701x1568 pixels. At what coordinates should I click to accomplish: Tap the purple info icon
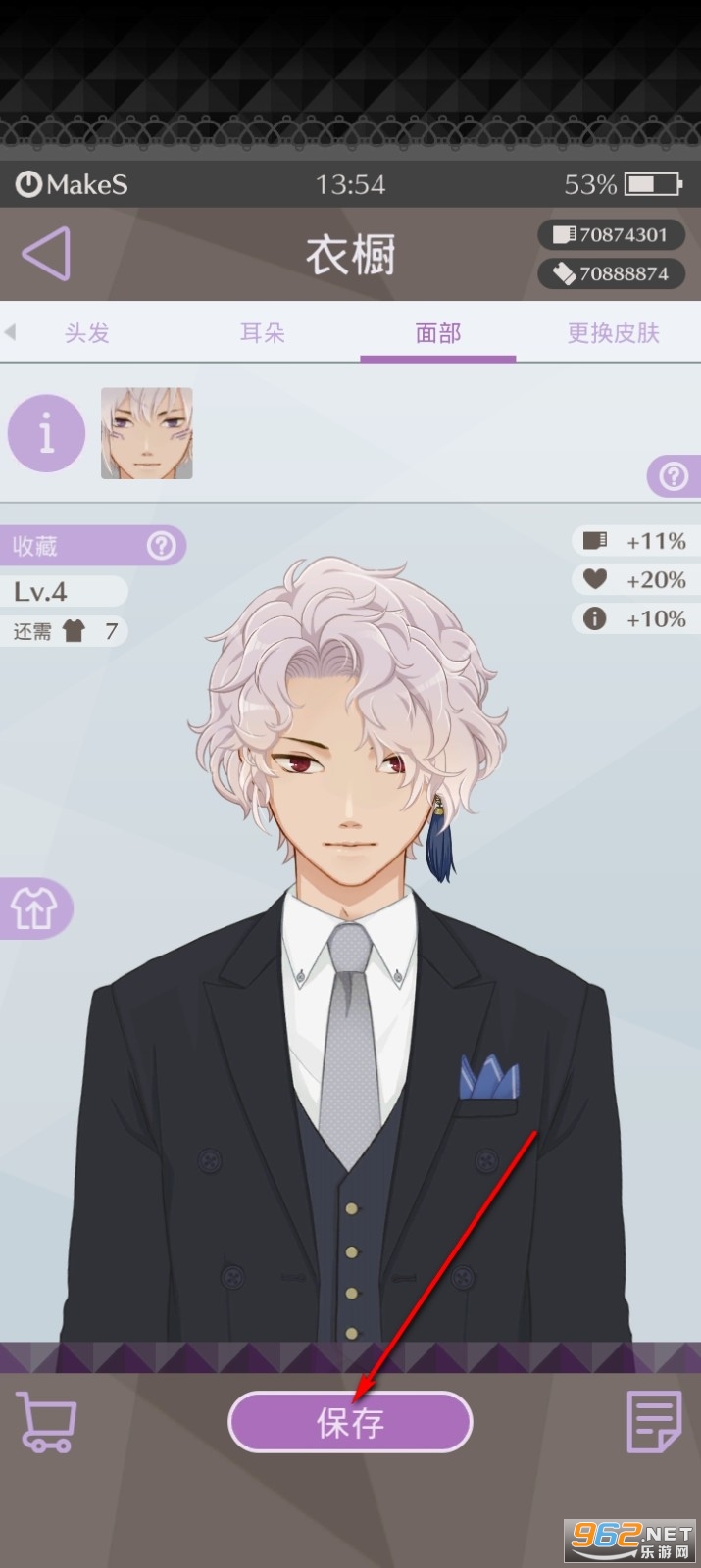[x=46, y=433]
